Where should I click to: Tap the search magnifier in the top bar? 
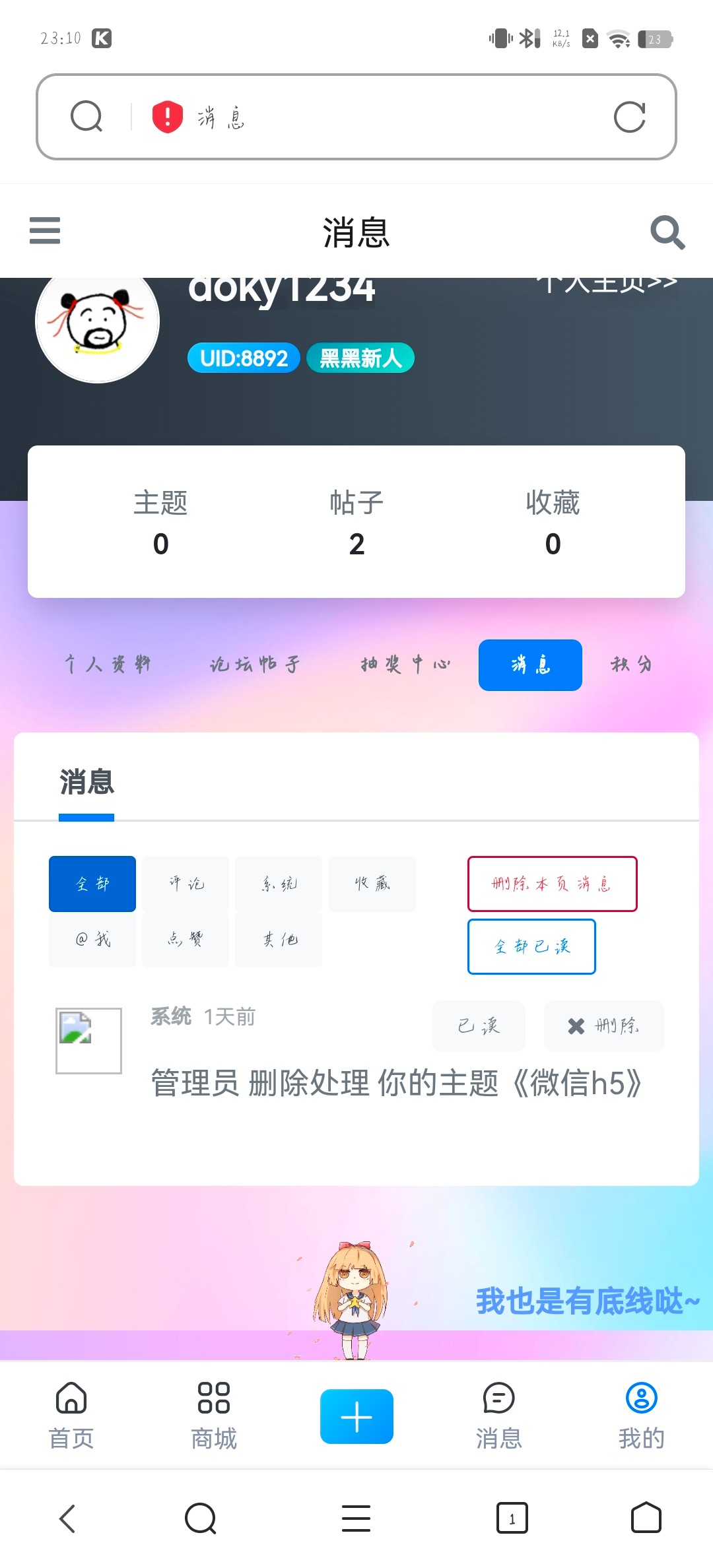pyautogui.click(x=668, y=232)
